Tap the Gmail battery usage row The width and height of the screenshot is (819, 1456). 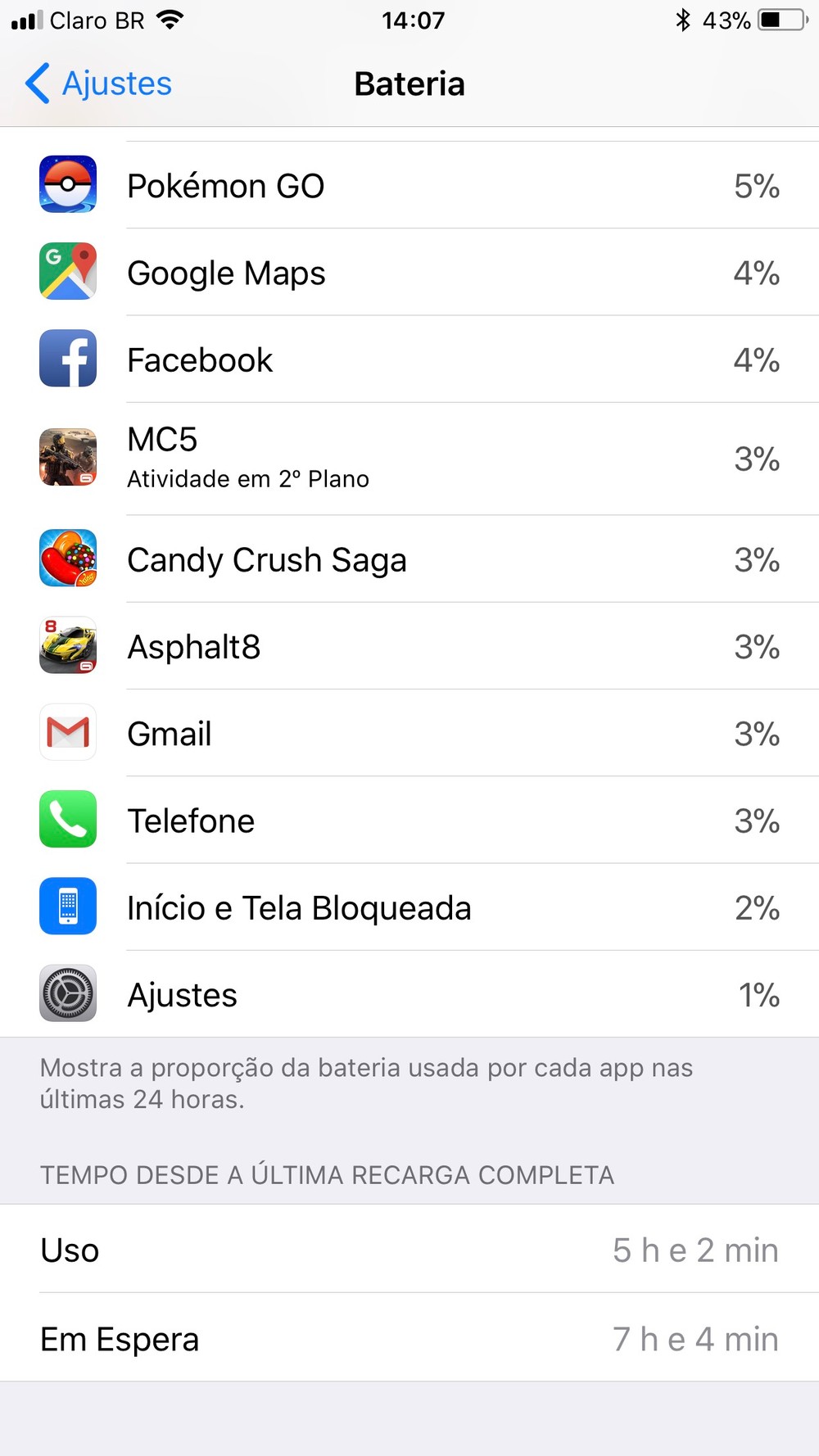[x=409, y=733]
